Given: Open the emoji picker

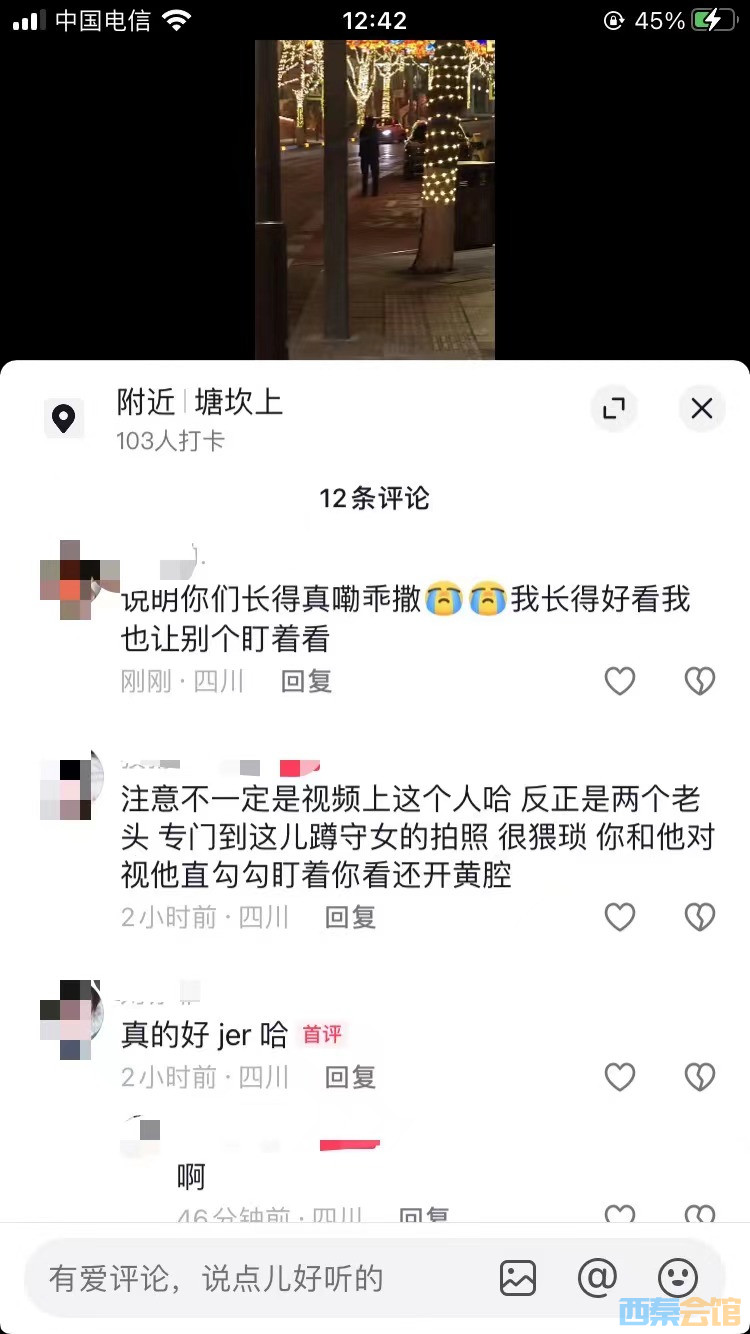Looking at the screenshot, I should [x=677, y=1278].
